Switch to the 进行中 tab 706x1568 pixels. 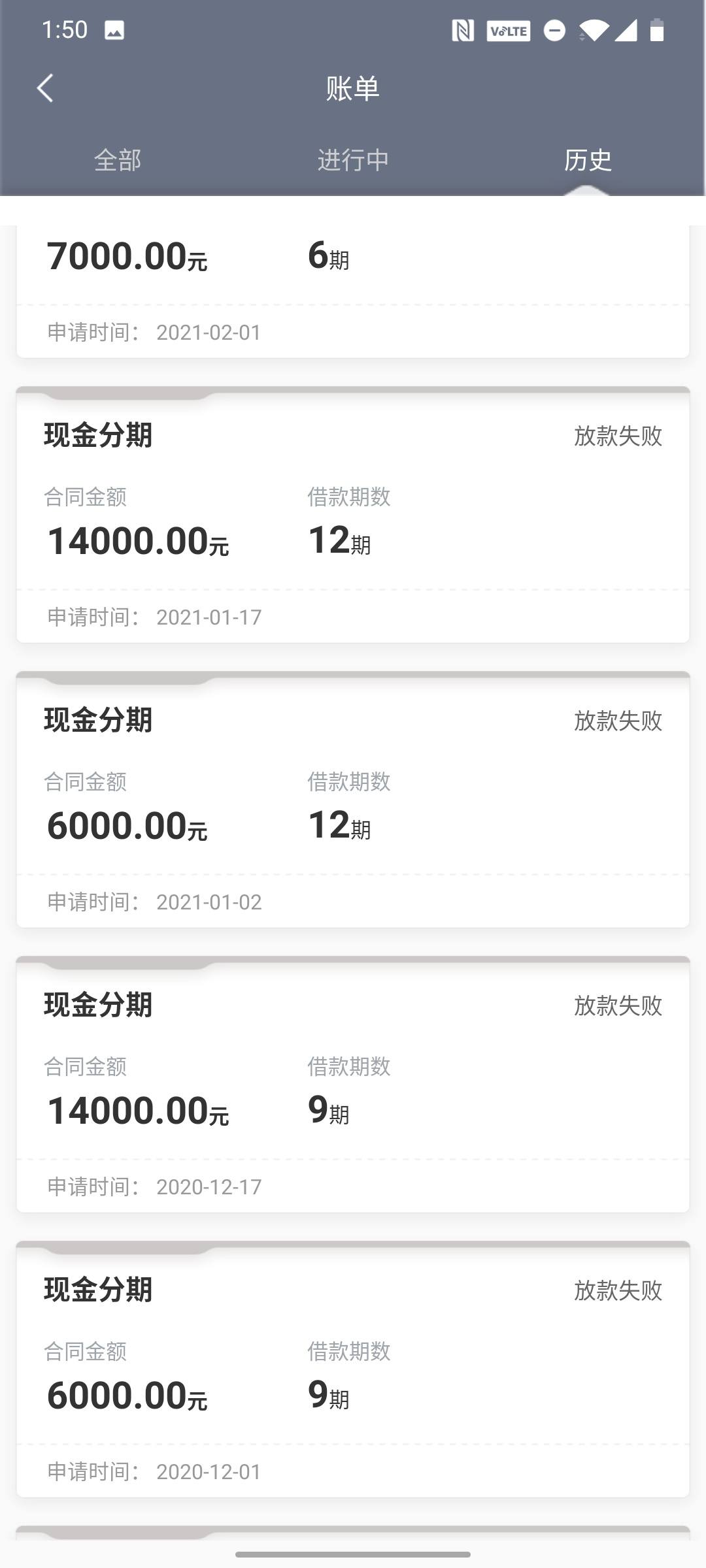click(x=353, y=160)
